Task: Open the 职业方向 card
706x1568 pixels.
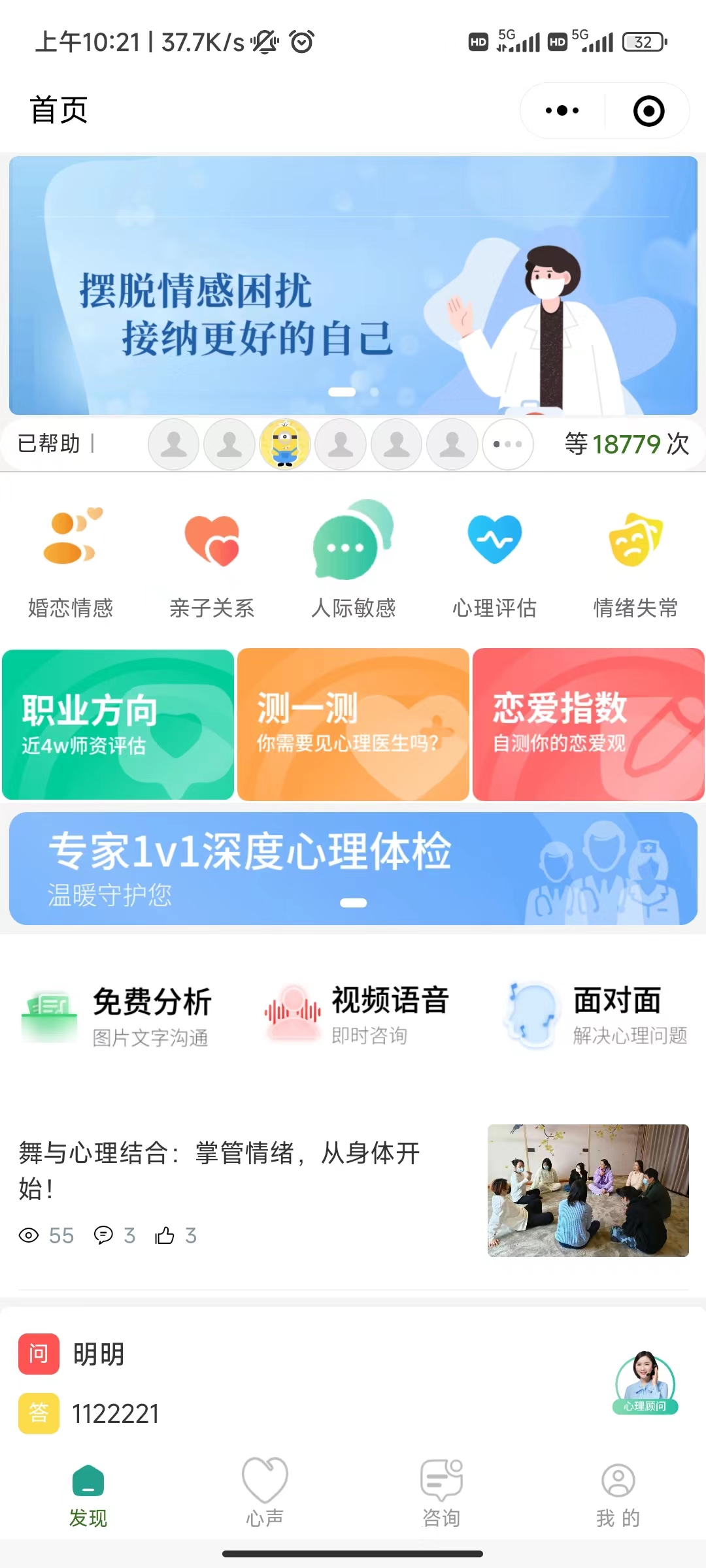Action: pyautogui.click(x=118, y=724)
